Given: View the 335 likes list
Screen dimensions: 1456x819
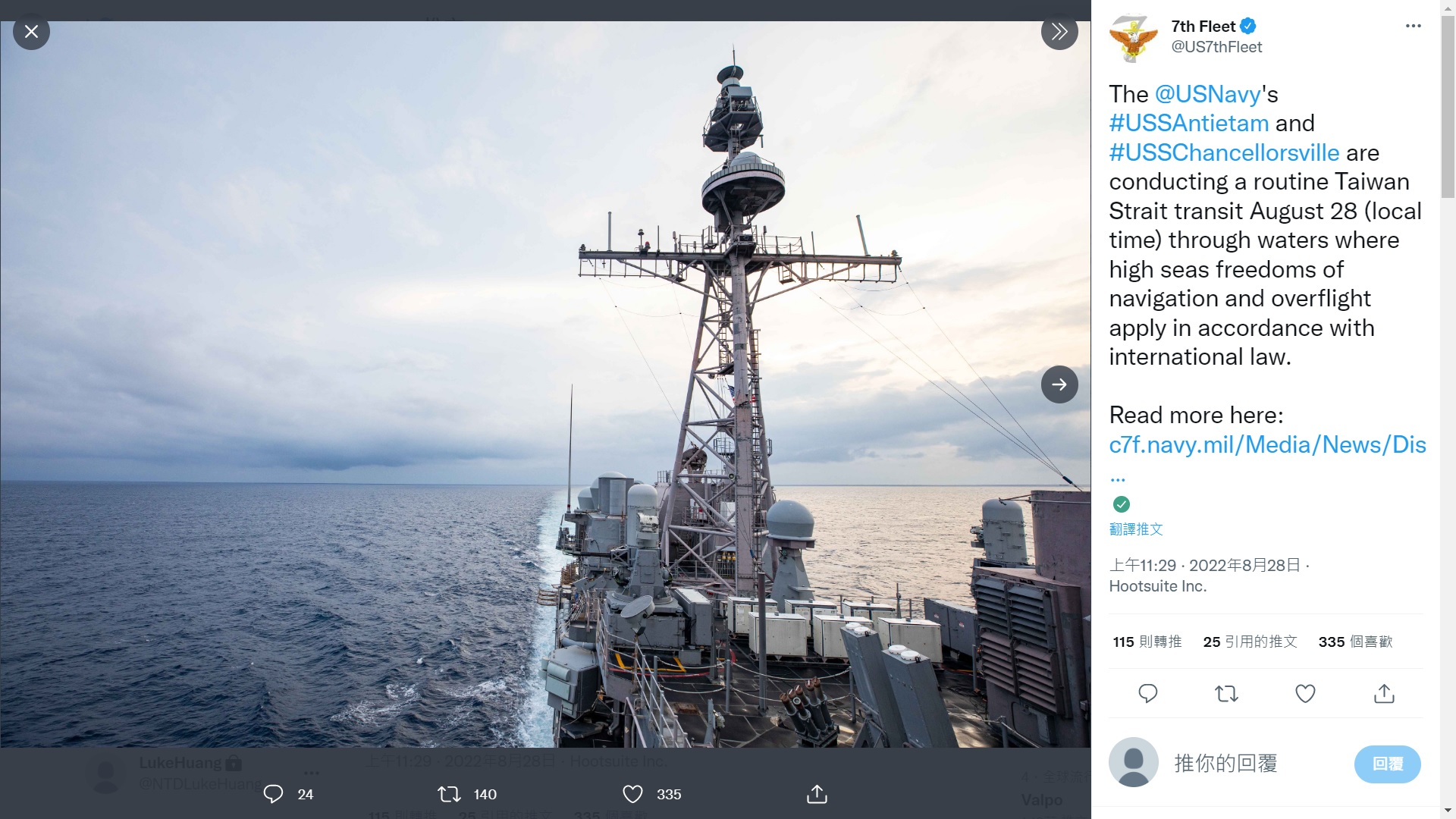Looking at the screenshot, I should pyautogui.click(x=1355, y=642).
